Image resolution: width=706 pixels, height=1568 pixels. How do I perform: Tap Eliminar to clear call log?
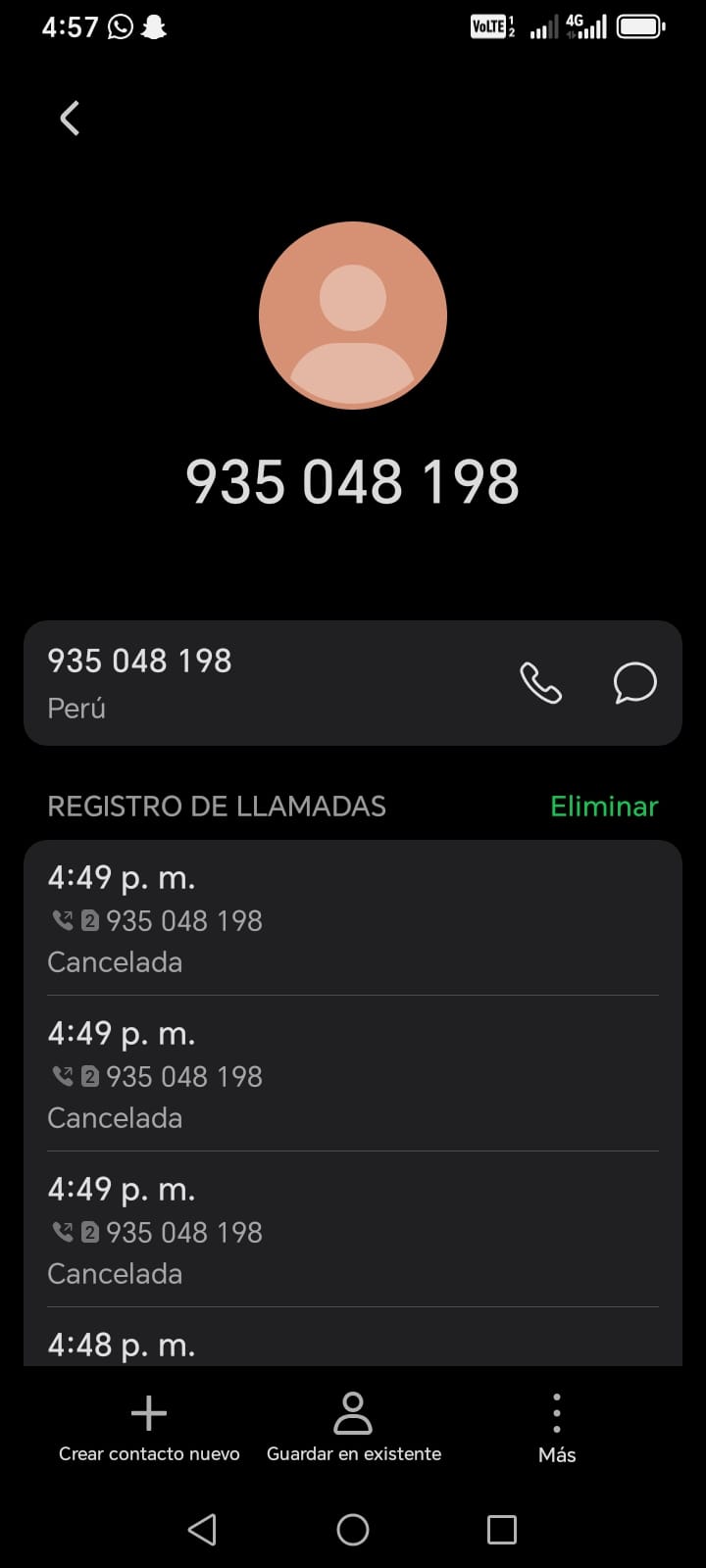[604, 807]
